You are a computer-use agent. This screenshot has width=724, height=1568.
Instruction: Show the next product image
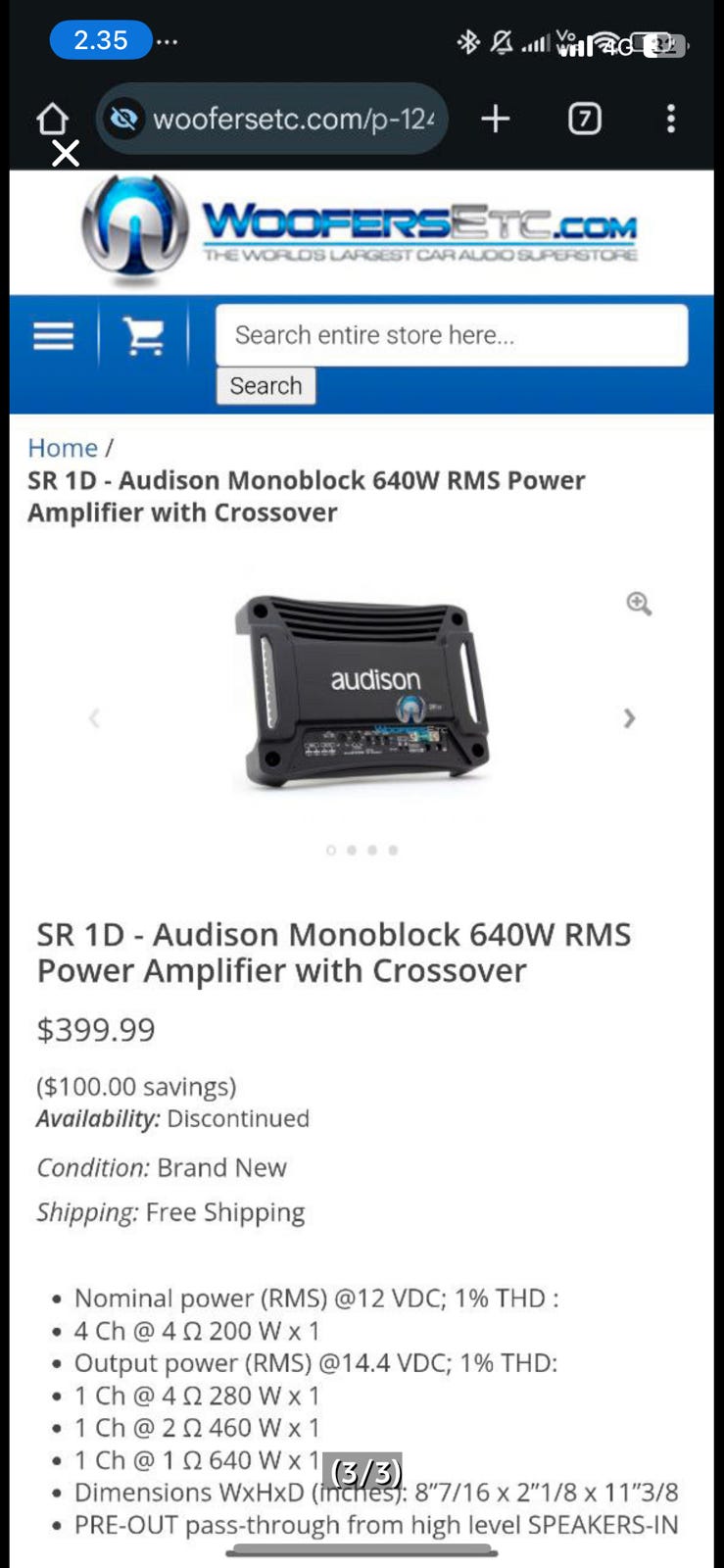pyautogui.click(x=629, y=718)
